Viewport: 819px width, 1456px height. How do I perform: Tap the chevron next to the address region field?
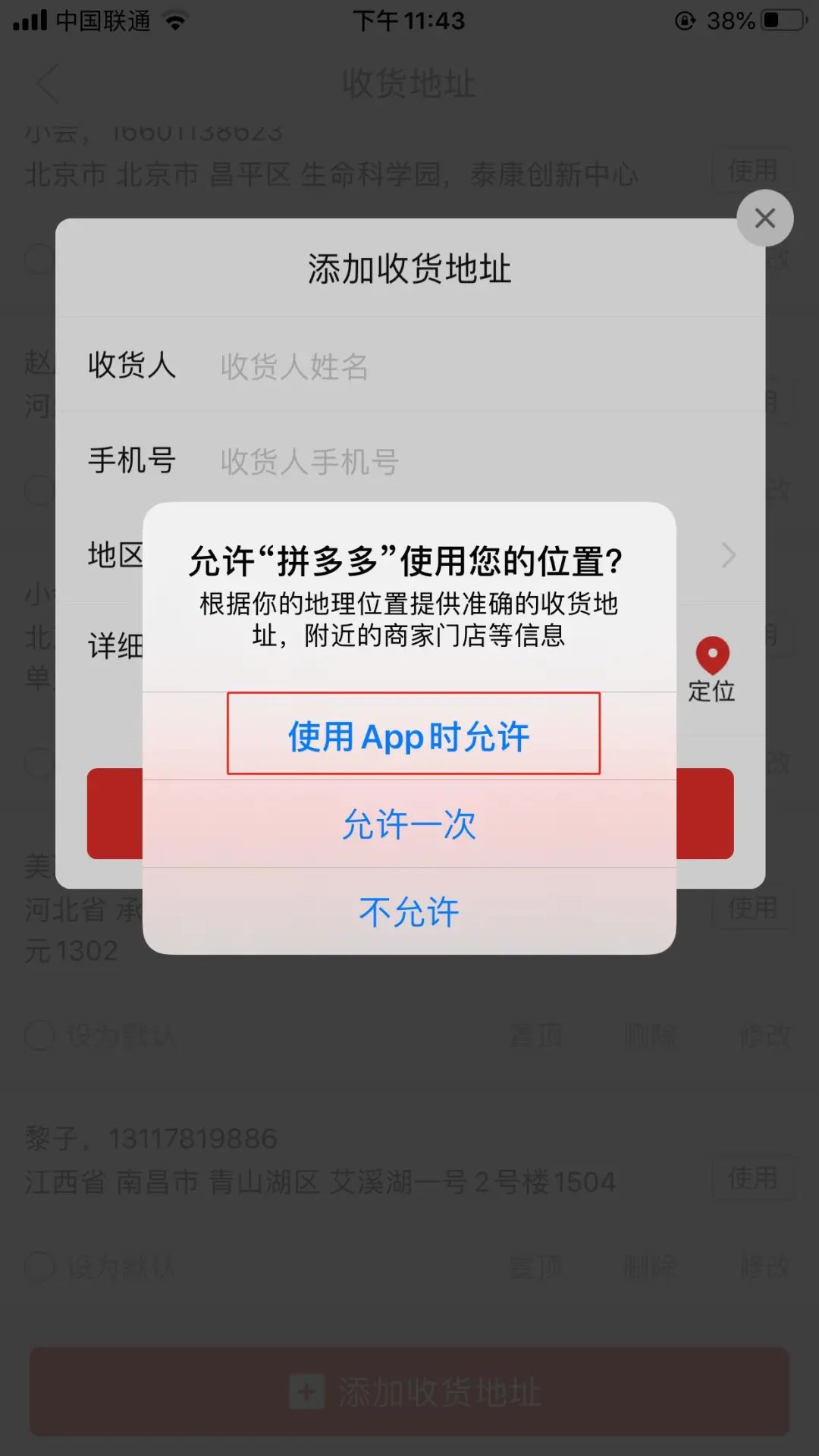727,554
